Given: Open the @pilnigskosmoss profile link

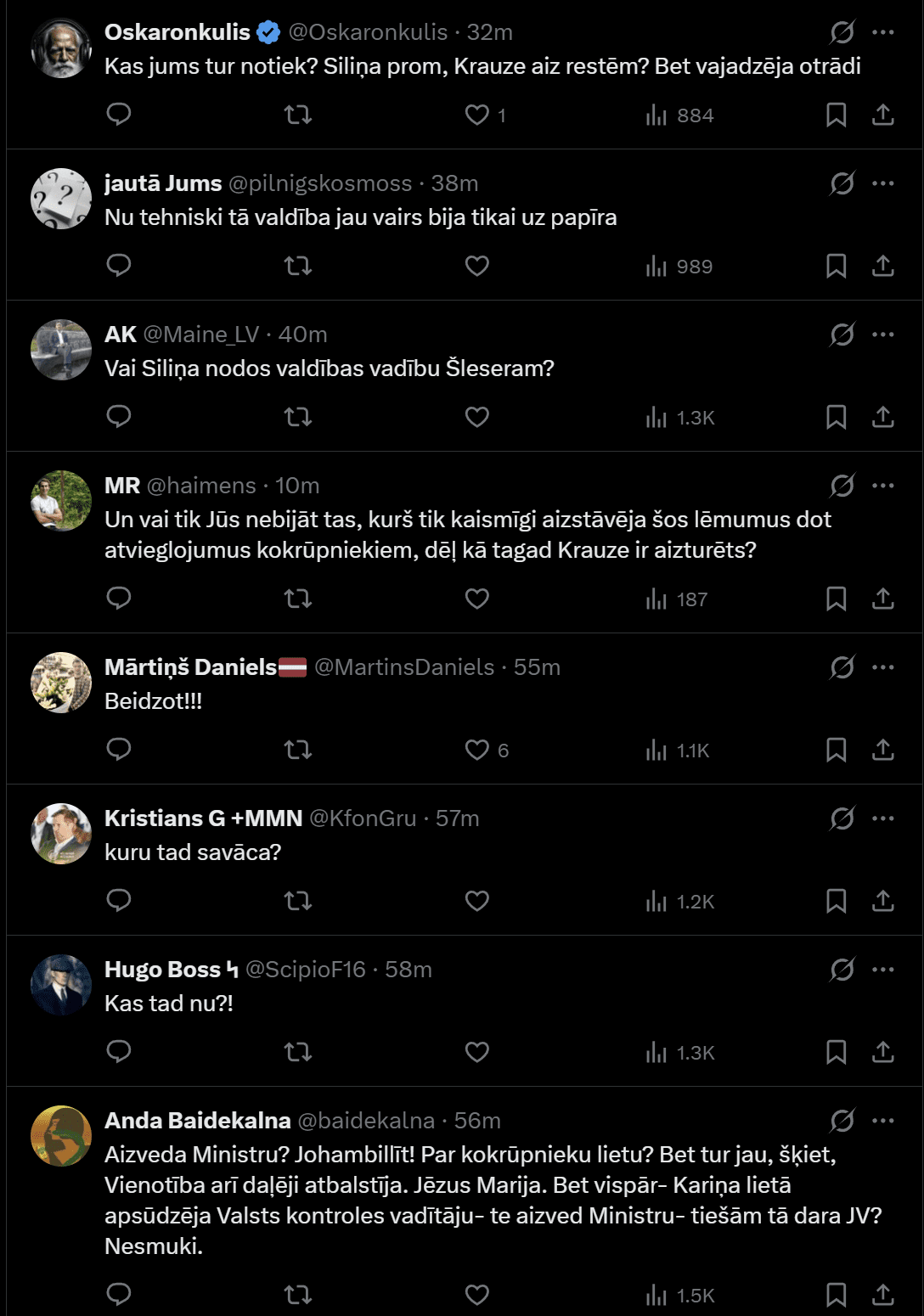Looking at the screenshot, I should 320,183.
